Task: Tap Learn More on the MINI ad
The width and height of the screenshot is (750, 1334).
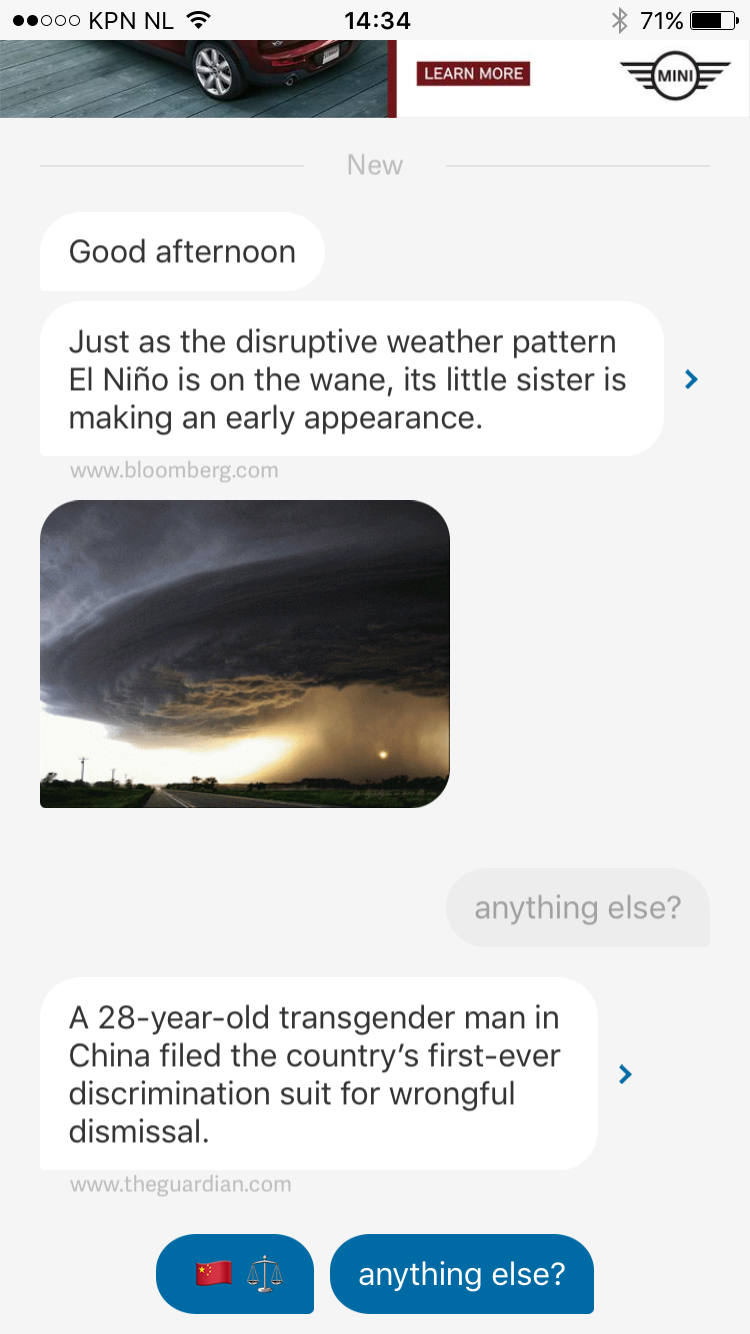Action: point(473,74)
